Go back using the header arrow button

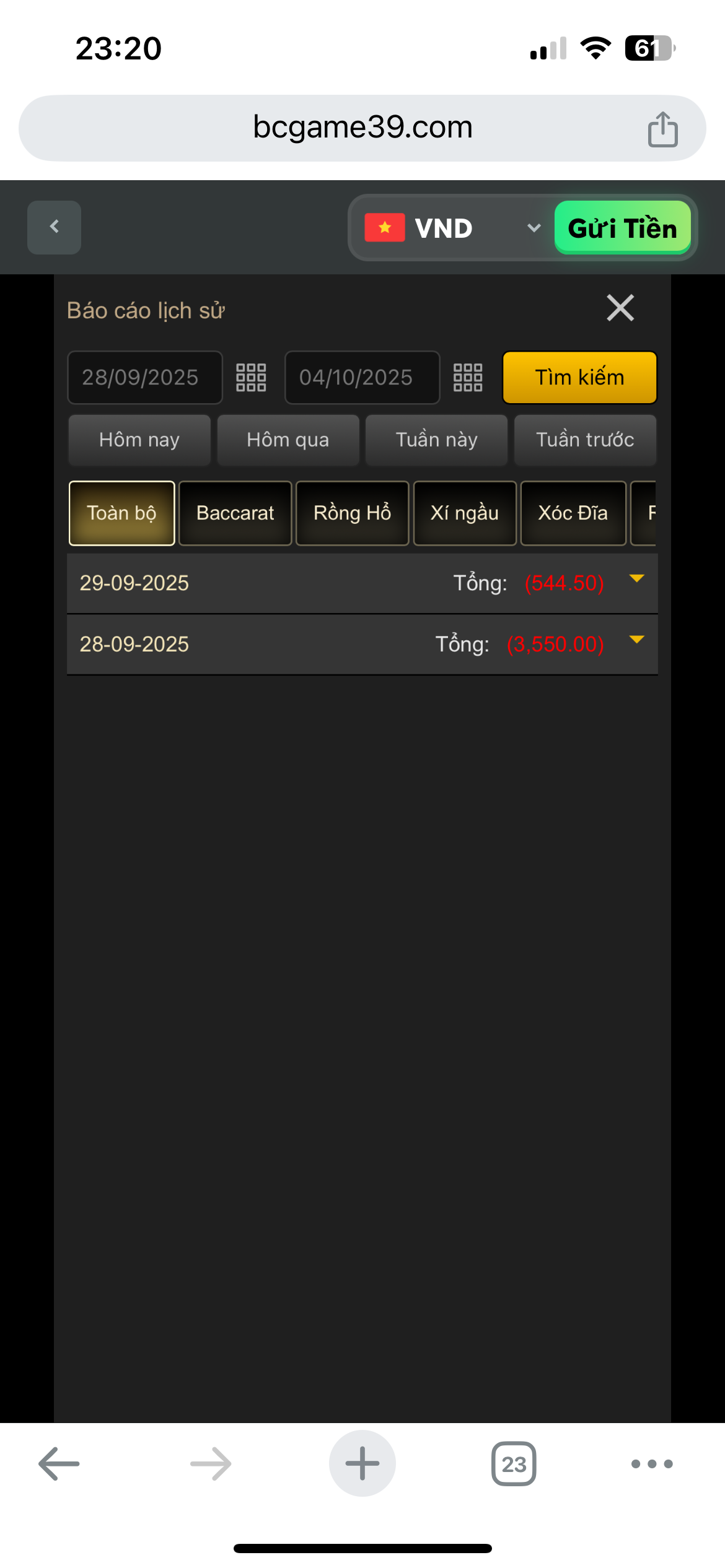(x=54, y=227)
